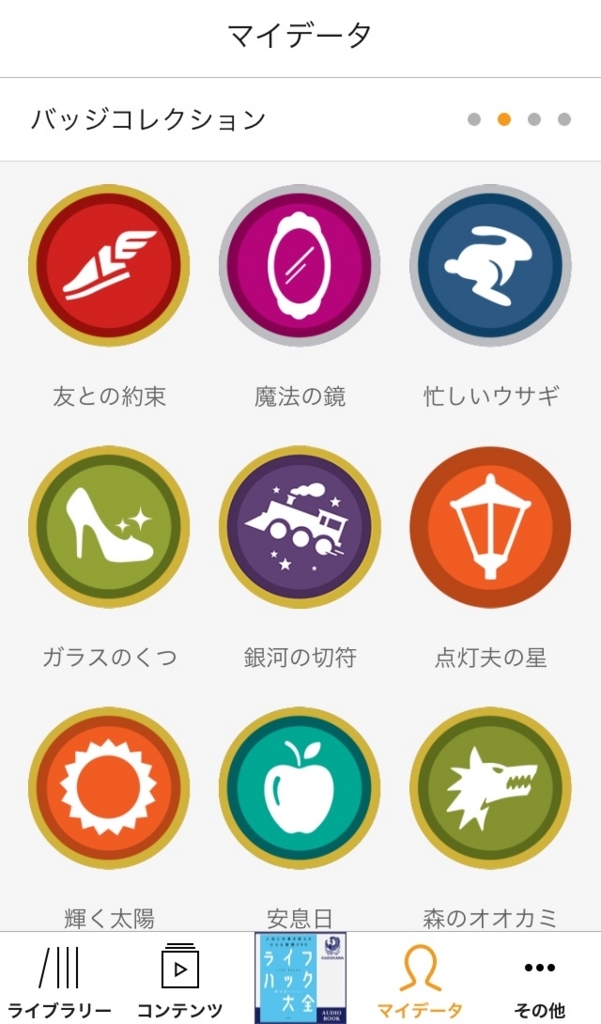601x1024 pixels.
Task: Select the 安息日 apple badge
Action: click(x=299, y=788)
